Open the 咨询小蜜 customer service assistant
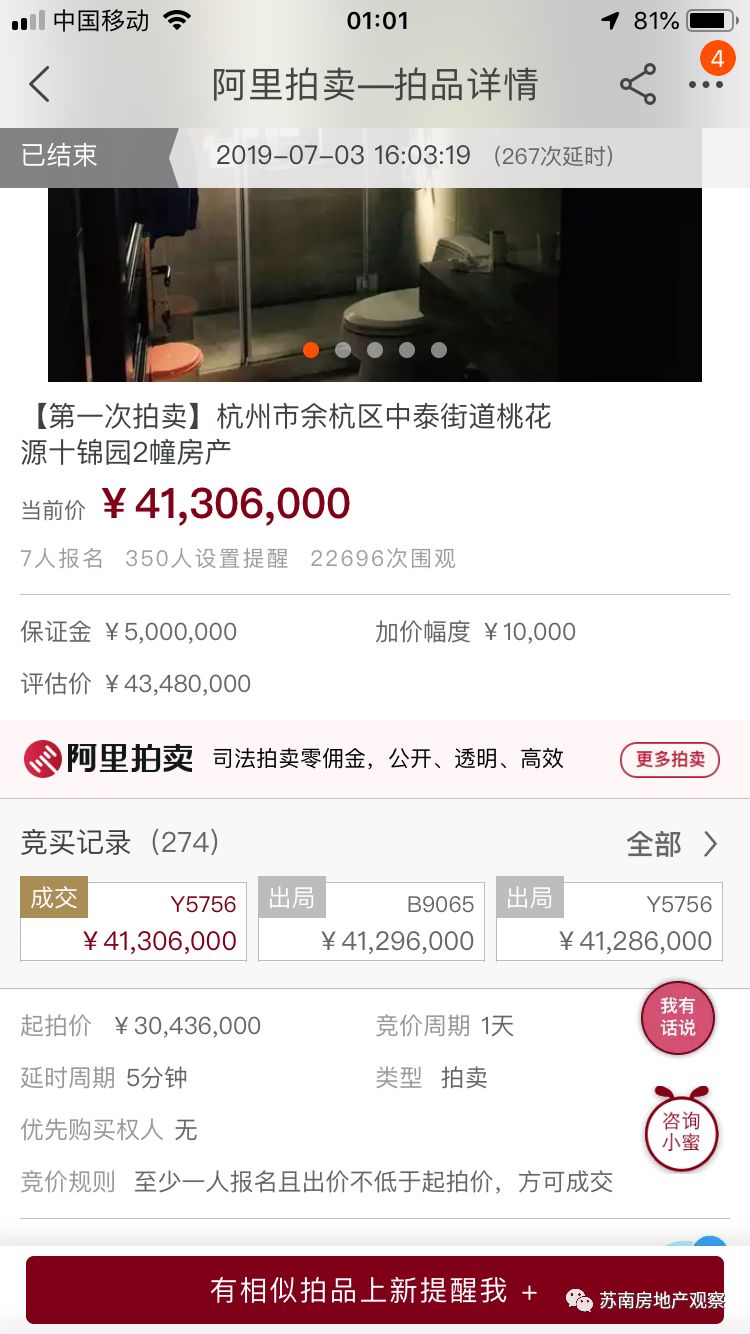Screen dimensions: 750x1334 (681, 1132)
